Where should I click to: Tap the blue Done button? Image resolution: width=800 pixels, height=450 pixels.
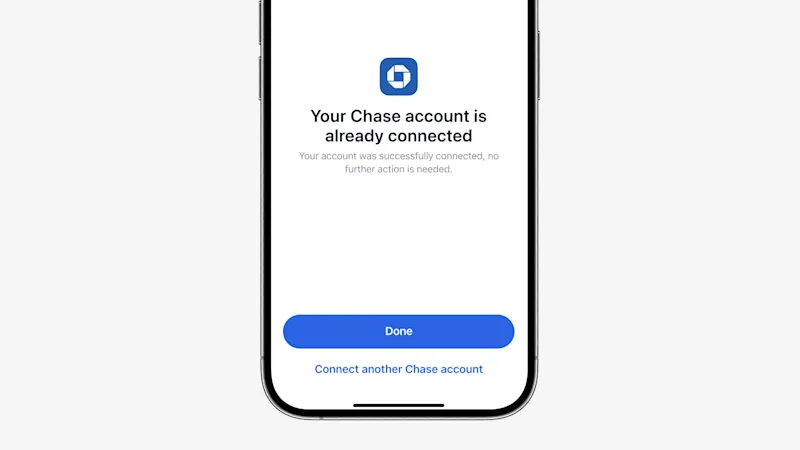coord(398,331)
